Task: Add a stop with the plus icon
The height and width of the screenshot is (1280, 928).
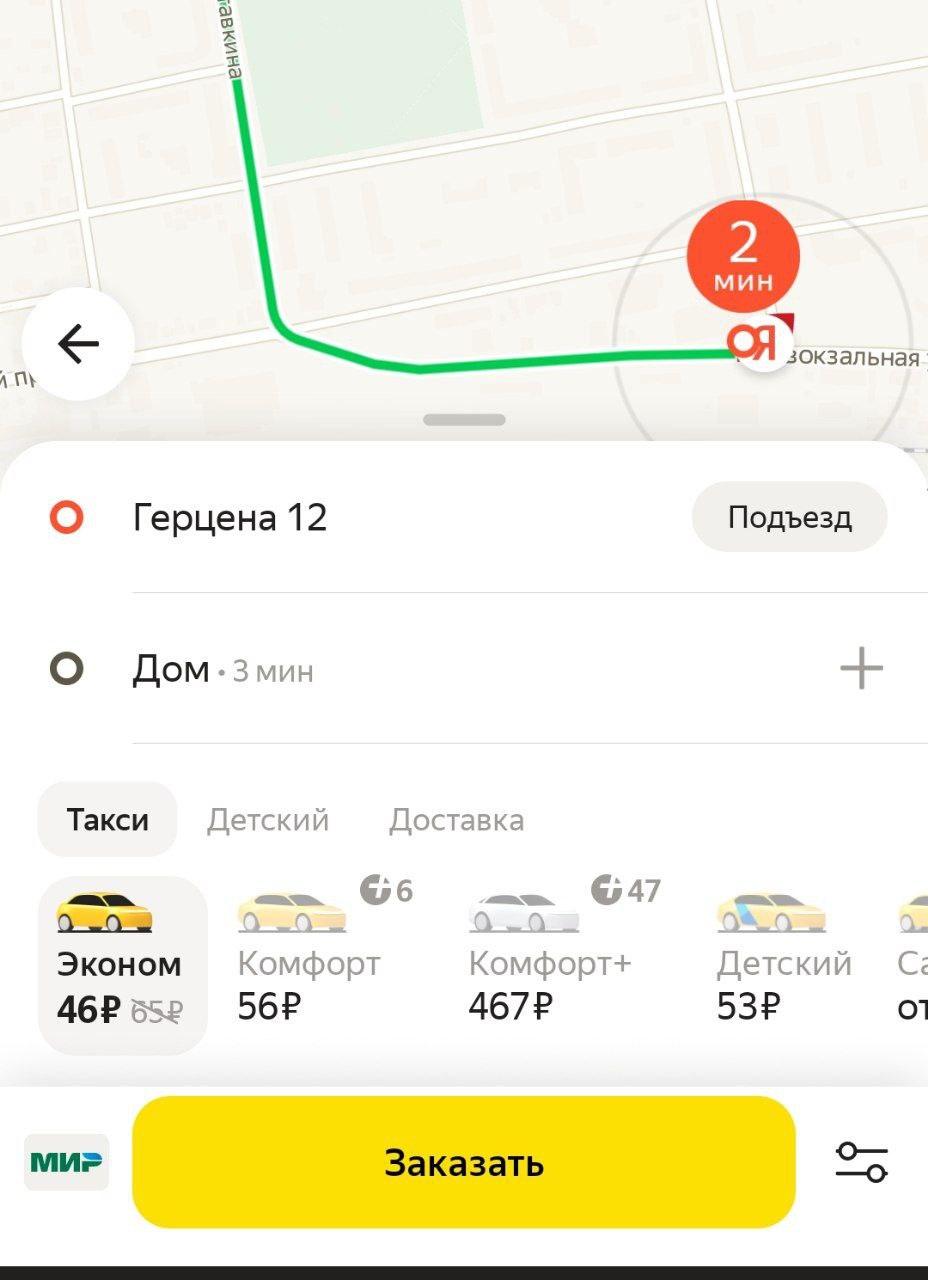Action: 861,669
